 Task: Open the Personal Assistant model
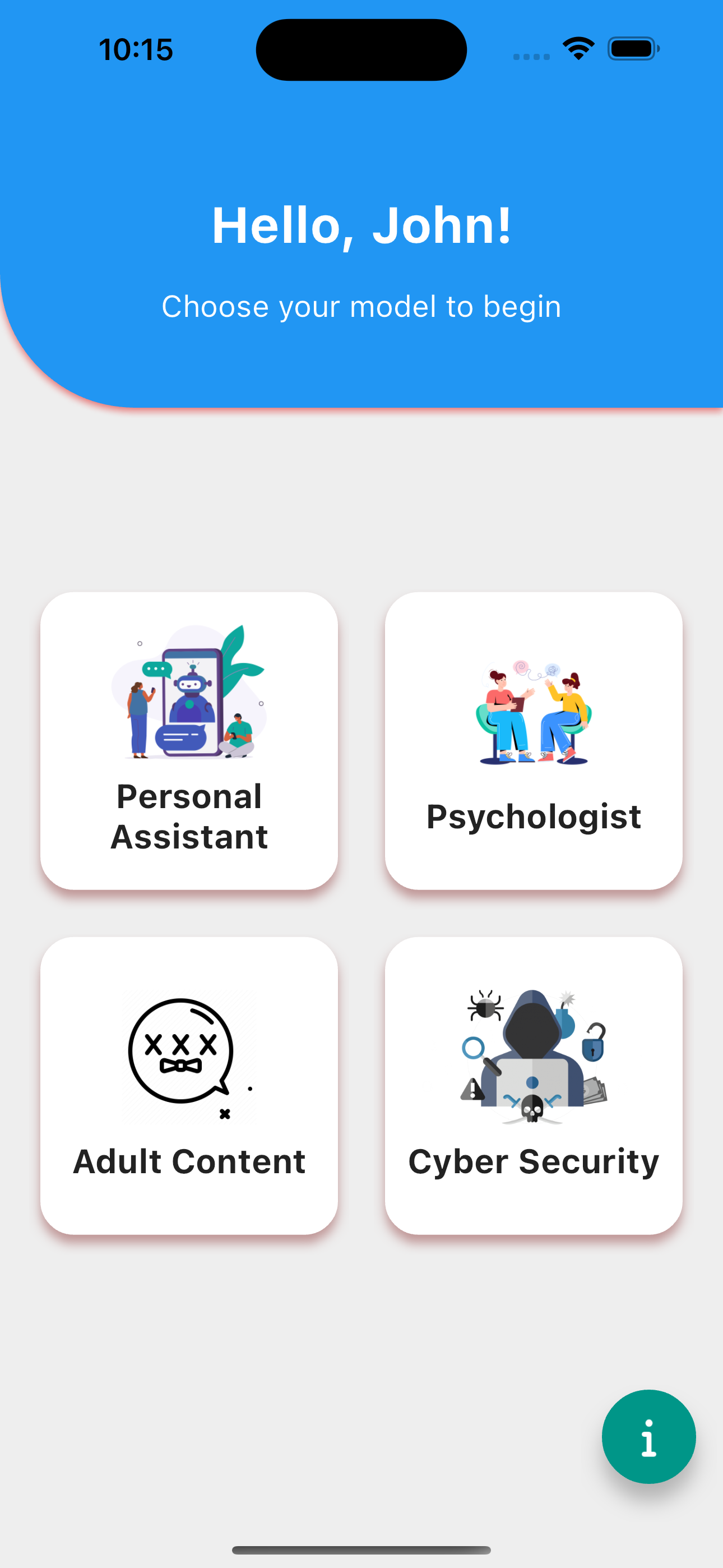(x=189, y=740)
